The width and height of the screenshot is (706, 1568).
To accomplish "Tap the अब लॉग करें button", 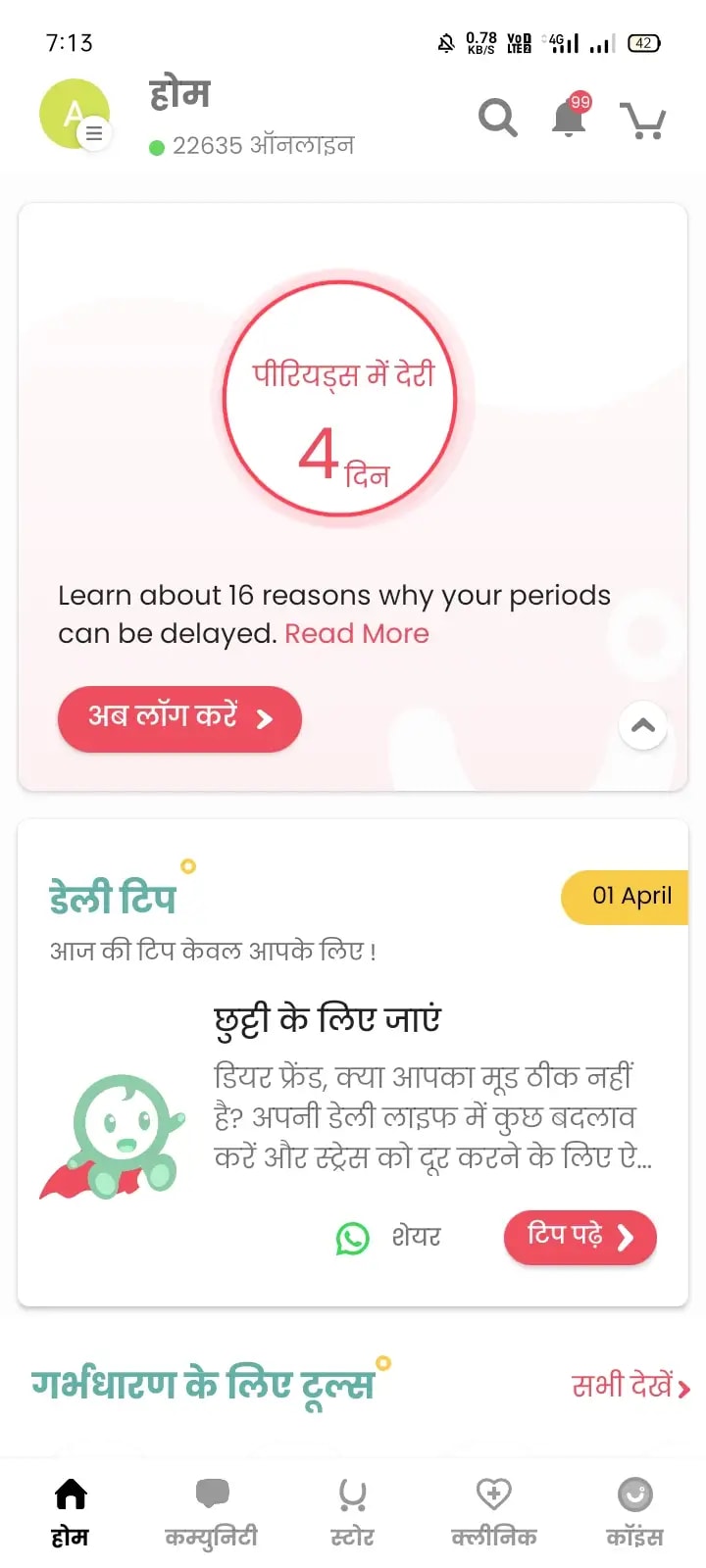I will (x=179, y=718).
